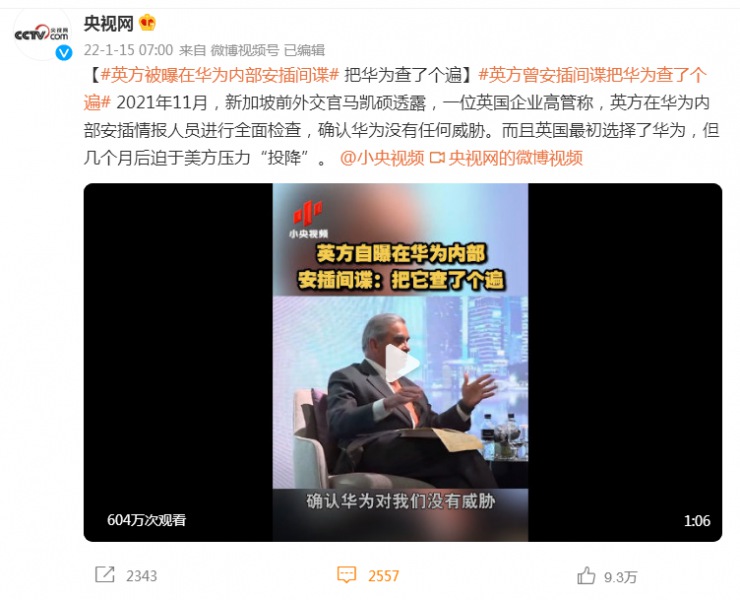Open the 微博视频号 source link
This screenshot has height=600, width=740.
pyautogui.click(x=244, y=49)
